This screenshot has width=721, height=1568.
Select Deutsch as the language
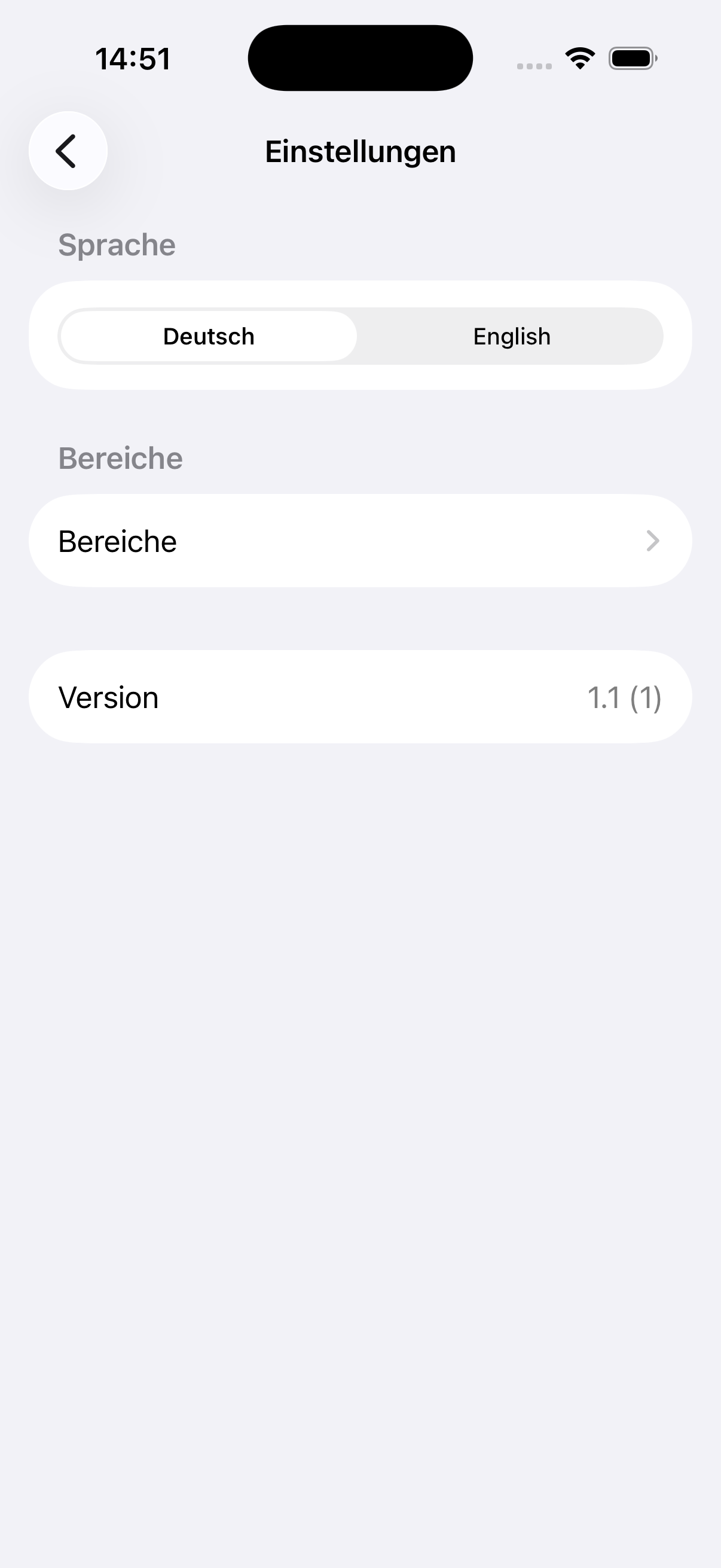point(209,336)
